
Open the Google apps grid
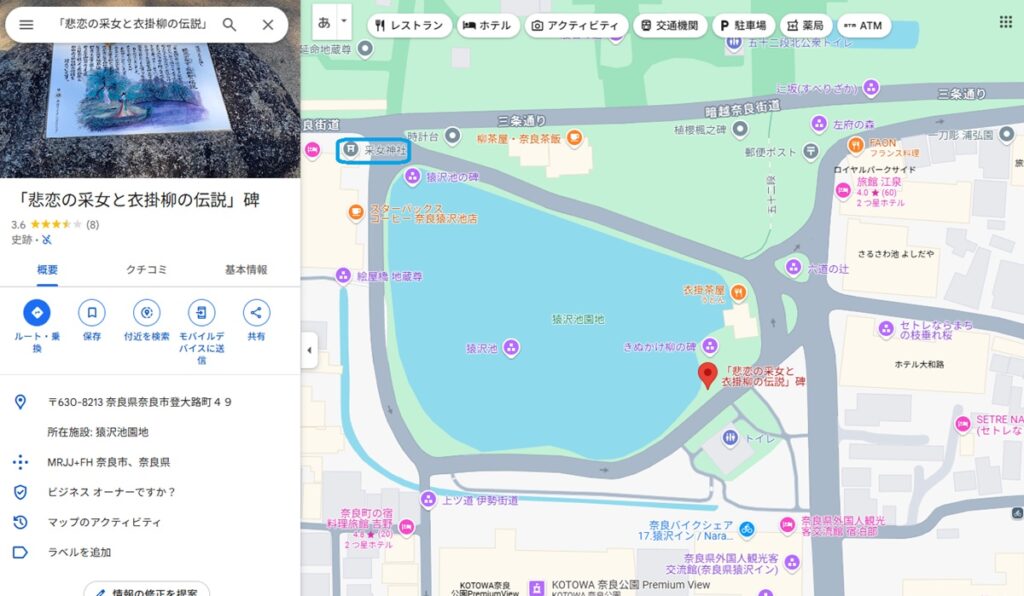1005,22
